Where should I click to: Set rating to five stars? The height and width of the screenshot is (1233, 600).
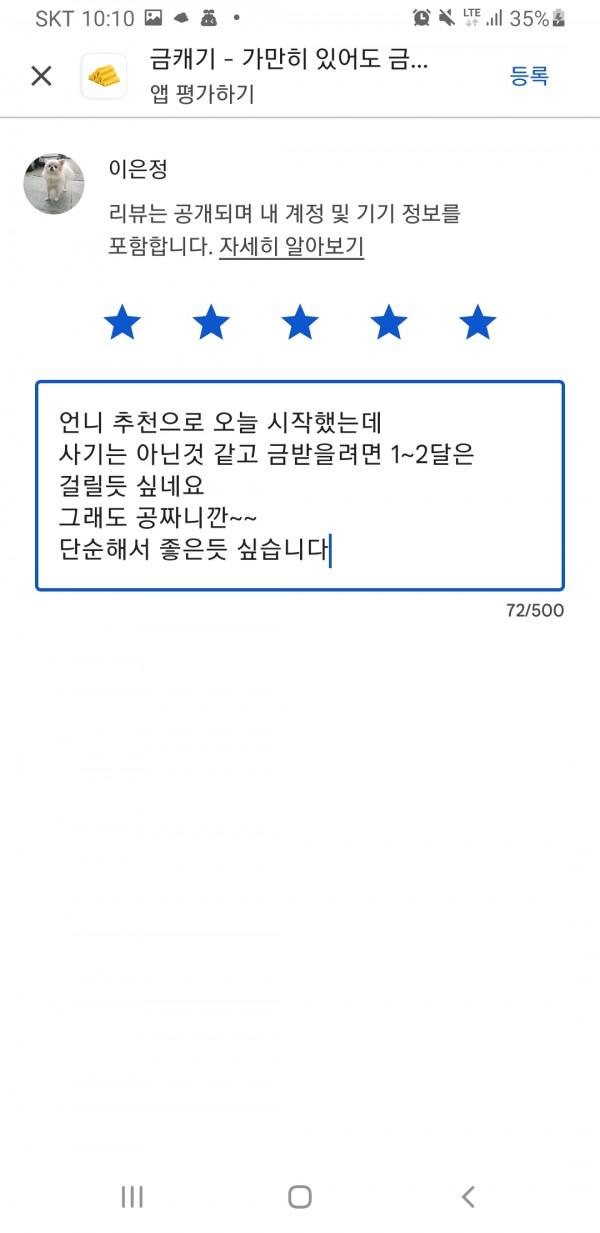click(478, 323)
